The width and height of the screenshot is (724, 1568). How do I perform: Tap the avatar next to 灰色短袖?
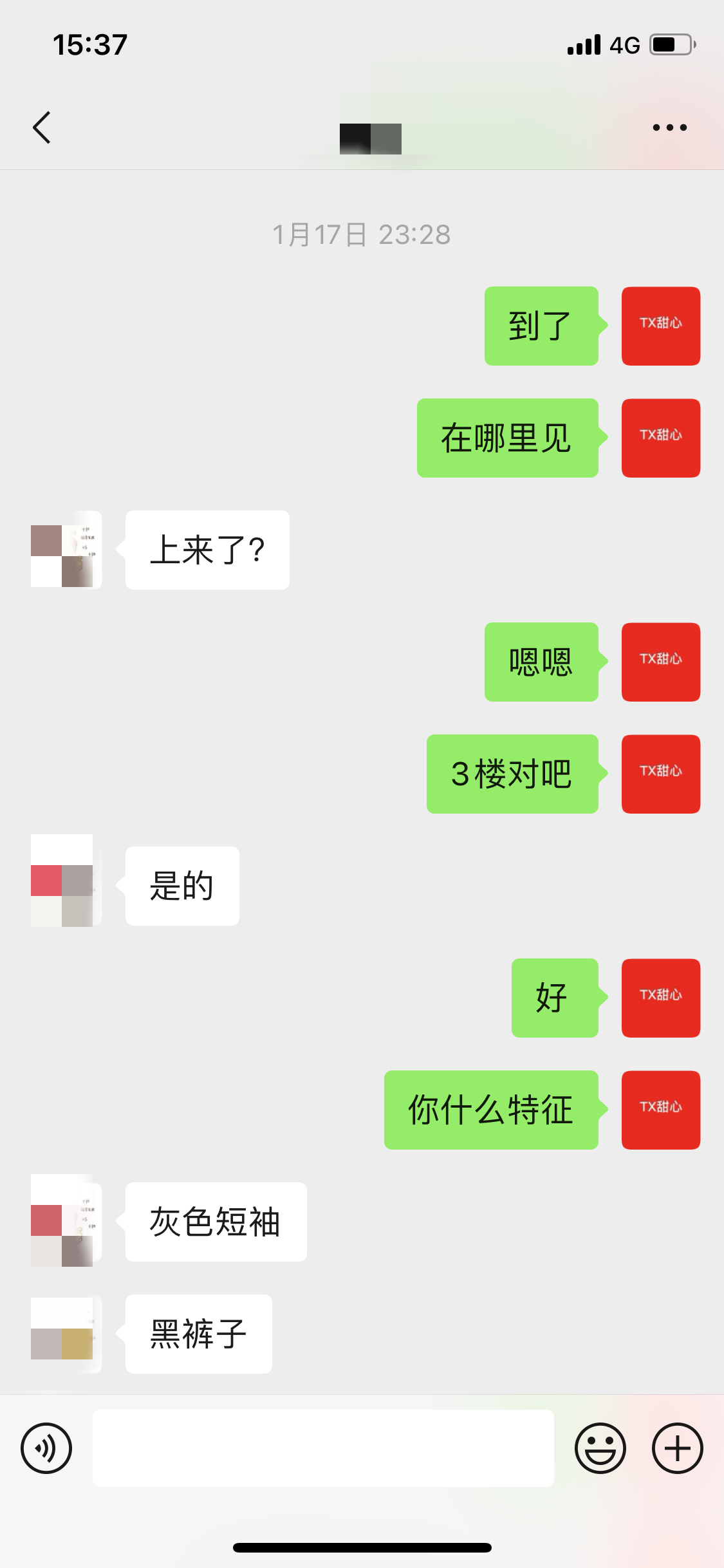coord(65,1222)
